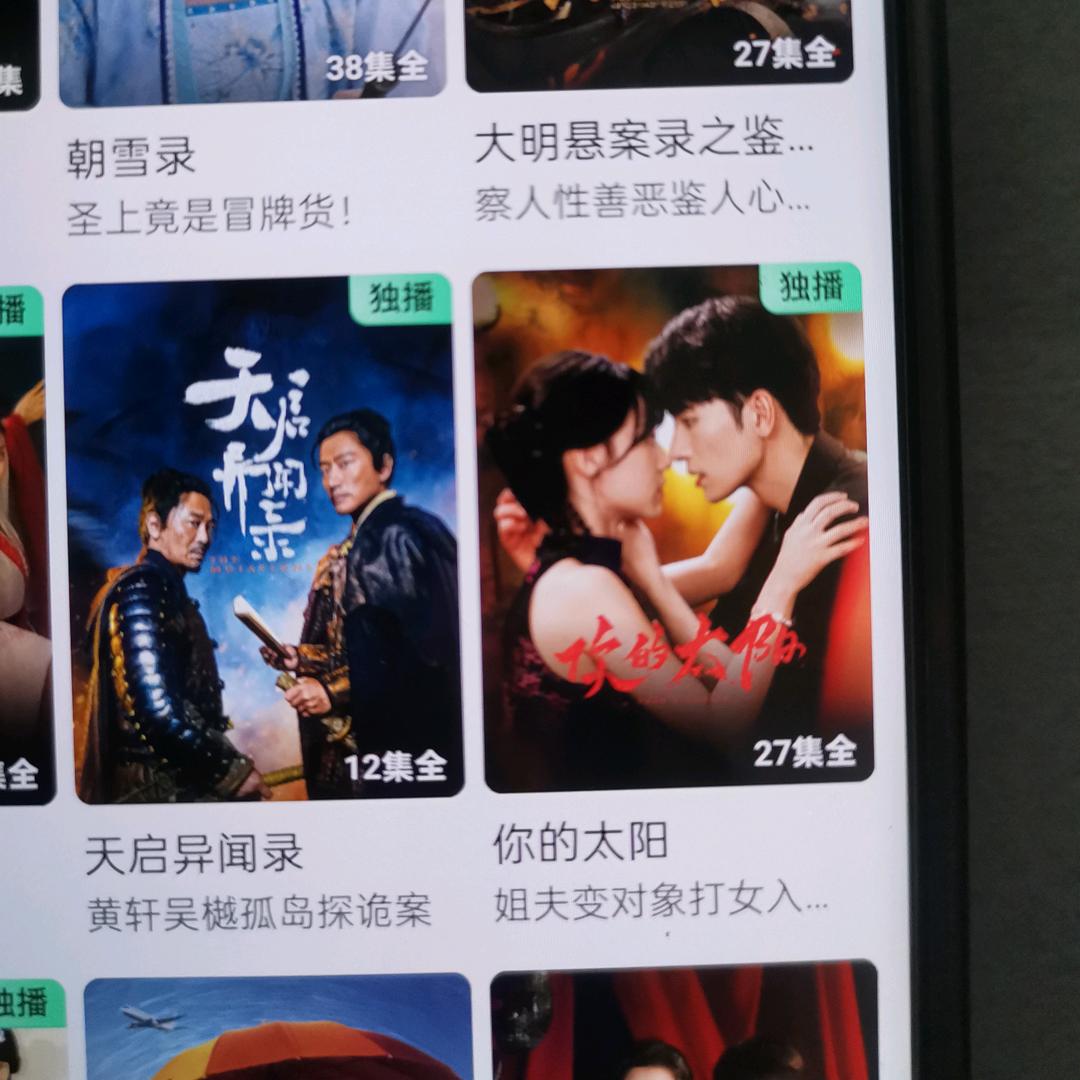Open the umbrella poster below 天启异闻录
This screenshot has height=1080, width=1080.
(278, 1027)
